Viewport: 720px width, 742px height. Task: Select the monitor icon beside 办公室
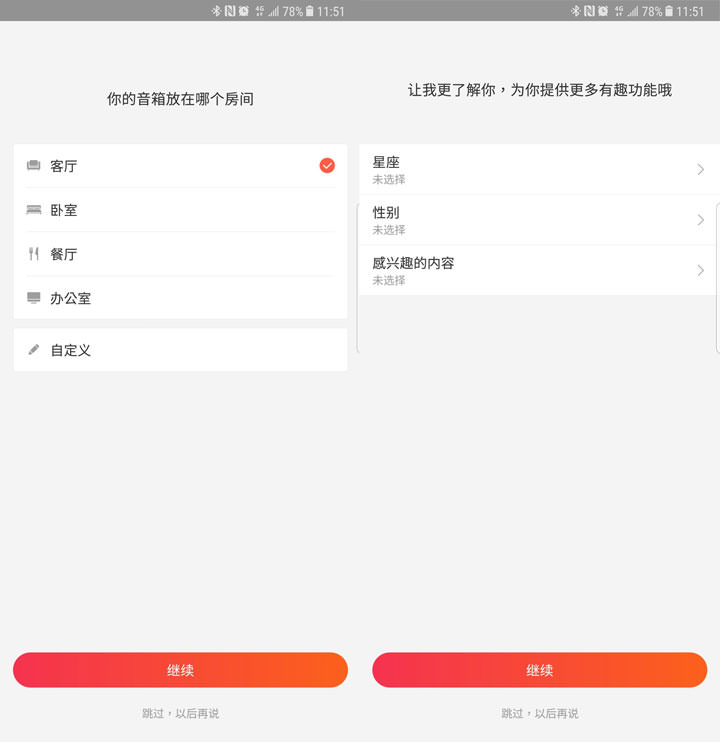click(35, 298)
